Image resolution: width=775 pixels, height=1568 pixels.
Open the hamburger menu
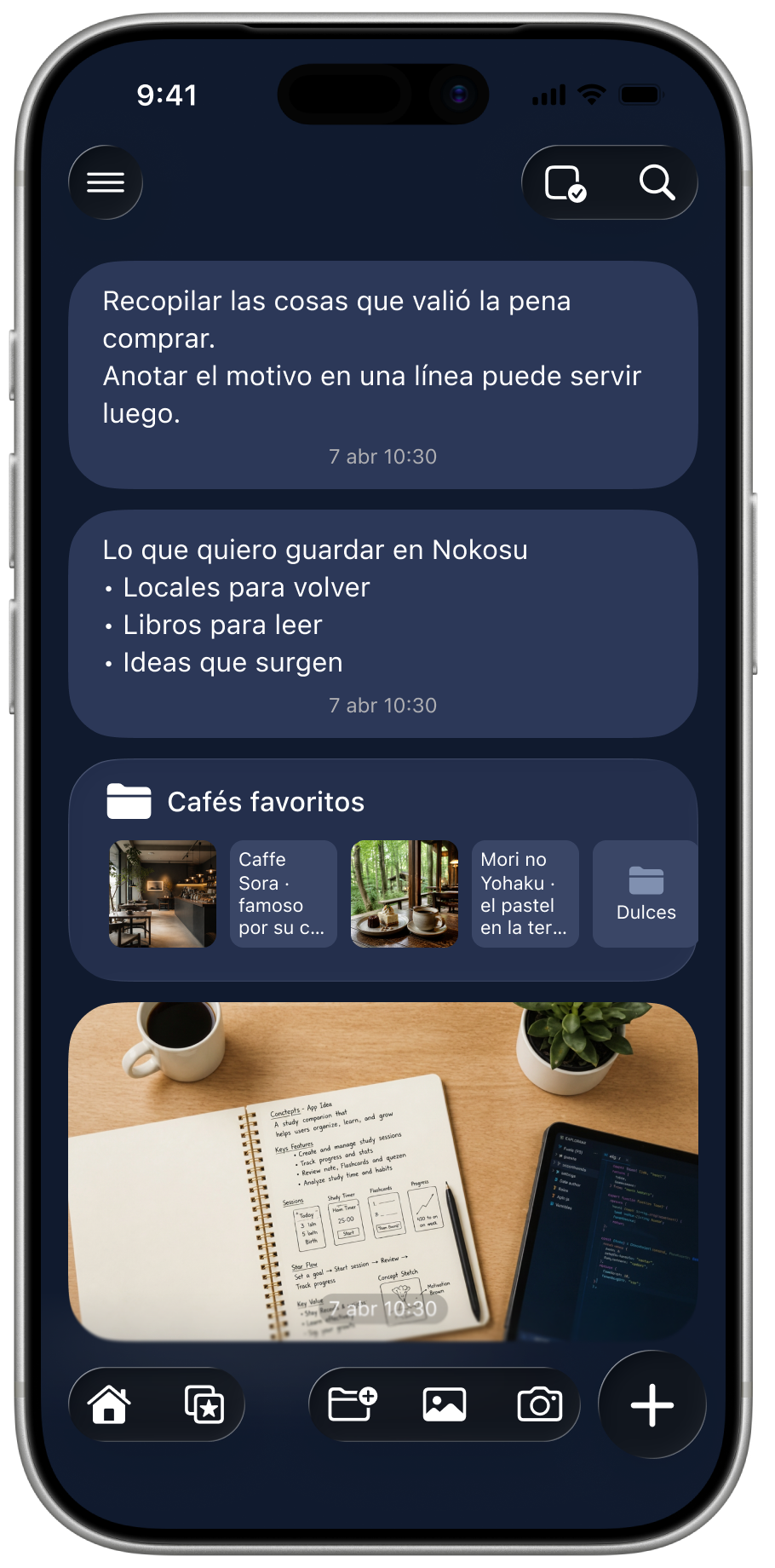coord(106,182)
